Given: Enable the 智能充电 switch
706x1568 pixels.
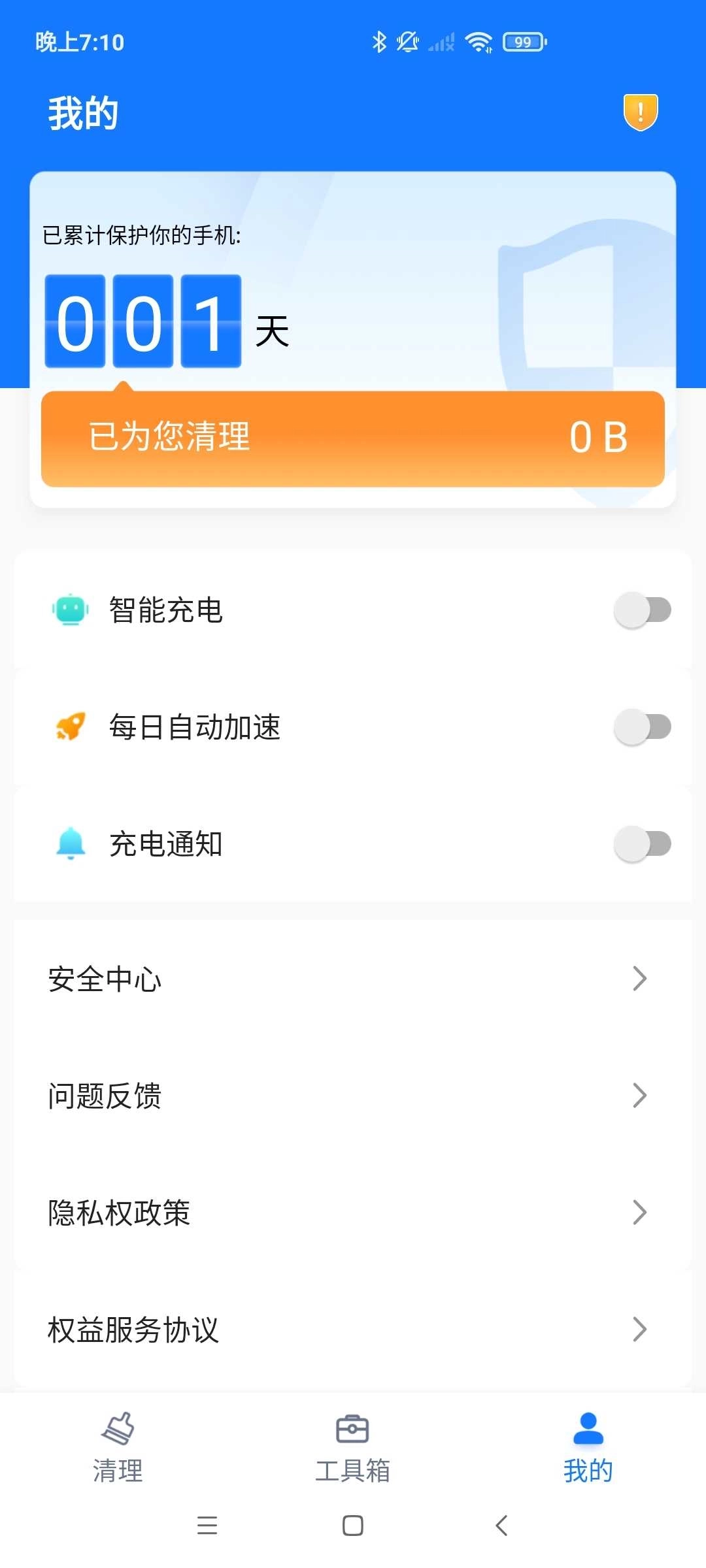Looking at the screenshot, I should pyautogui.click(x=642, y=610).
